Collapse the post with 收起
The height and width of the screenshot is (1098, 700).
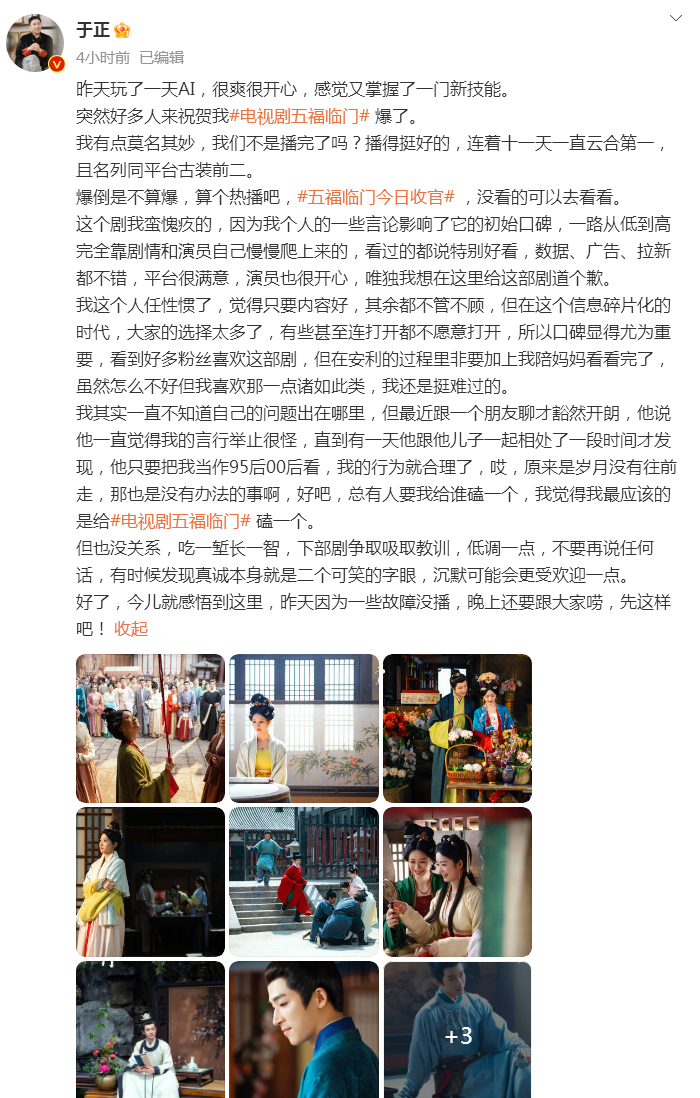point(131,628)
